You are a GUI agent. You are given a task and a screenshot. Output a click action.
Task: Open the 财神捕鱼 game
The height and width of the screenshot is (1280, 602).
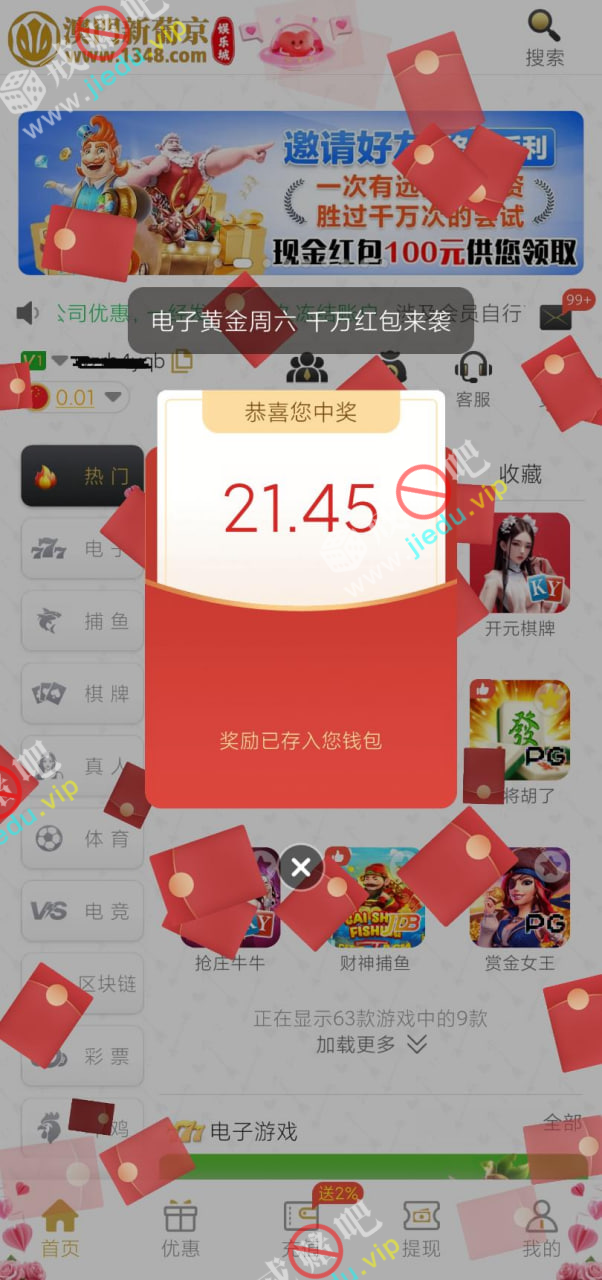tap(375, 905)
